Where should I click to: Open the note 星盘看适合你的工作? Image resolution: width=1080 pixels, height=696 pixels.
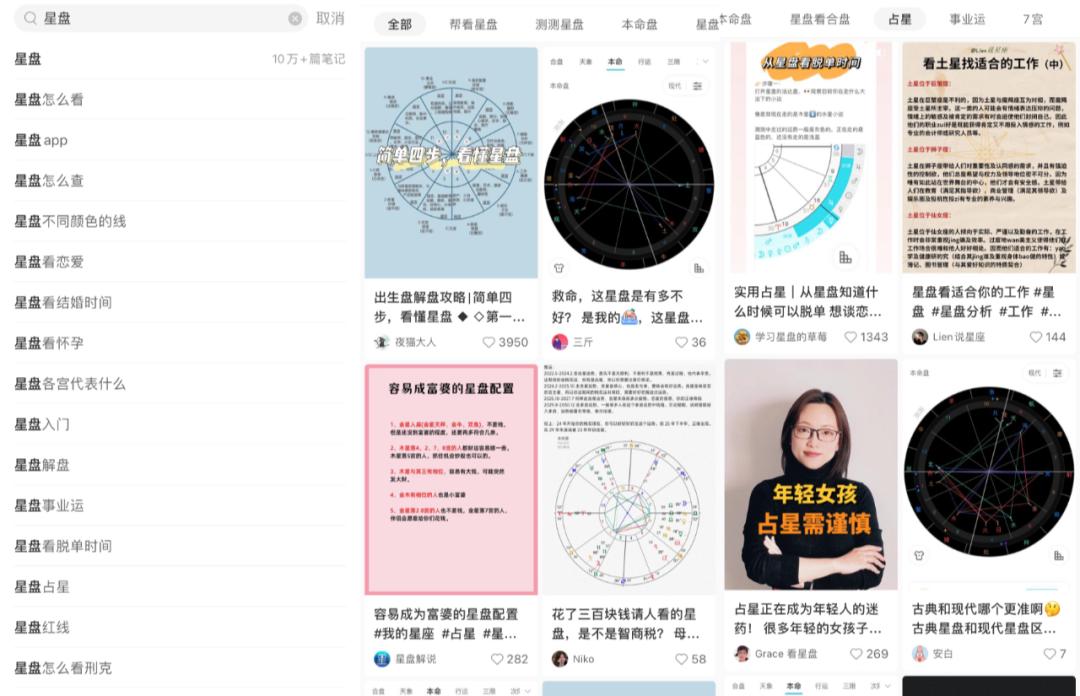point(989,195)
